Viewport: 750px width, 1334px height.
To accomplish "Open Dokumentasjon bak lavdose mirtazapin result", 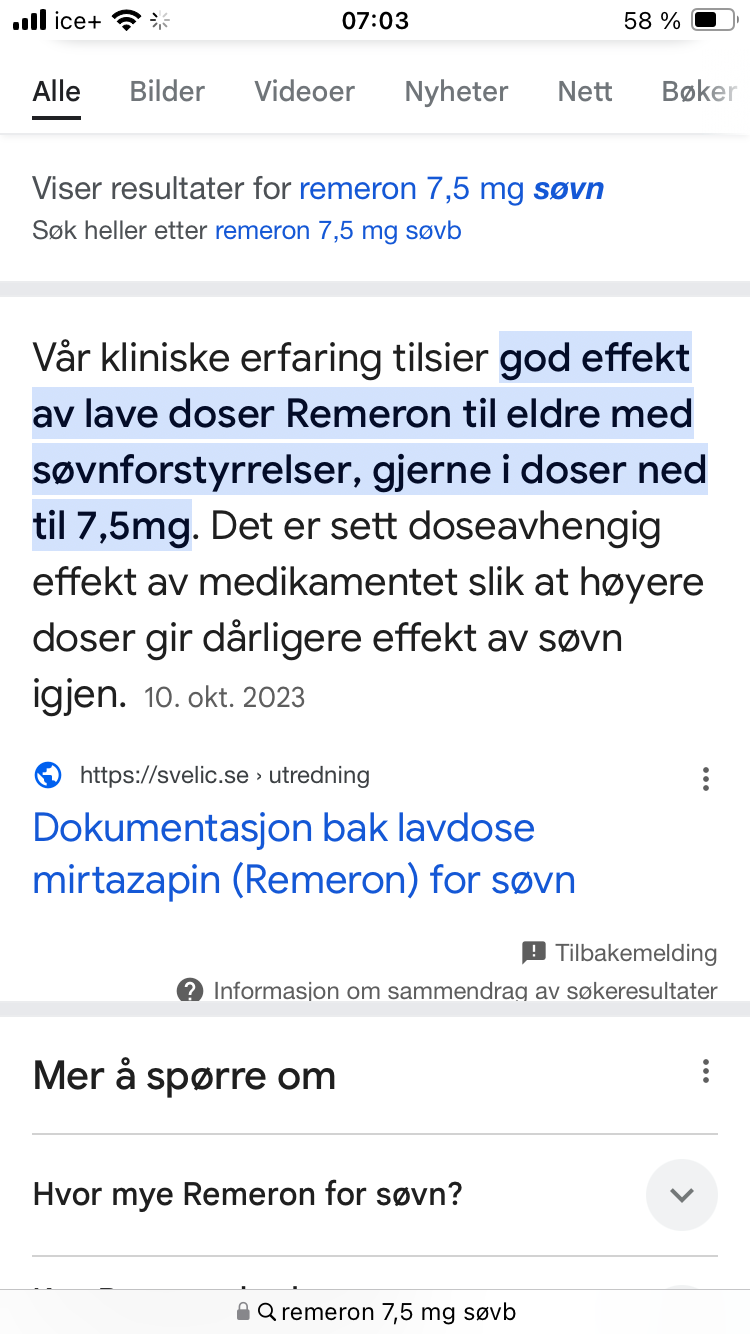I will coord(304,853).
